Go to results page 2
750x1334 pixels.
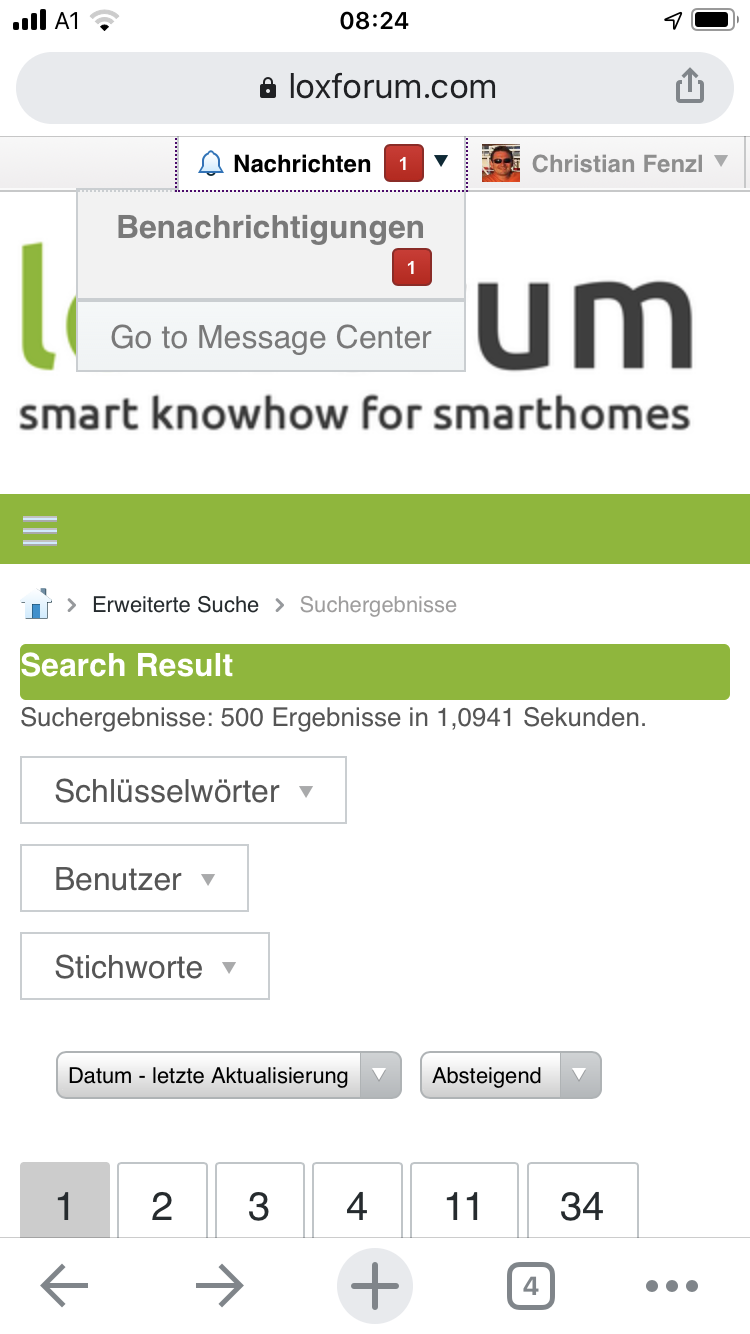(x=162, y=1206)
